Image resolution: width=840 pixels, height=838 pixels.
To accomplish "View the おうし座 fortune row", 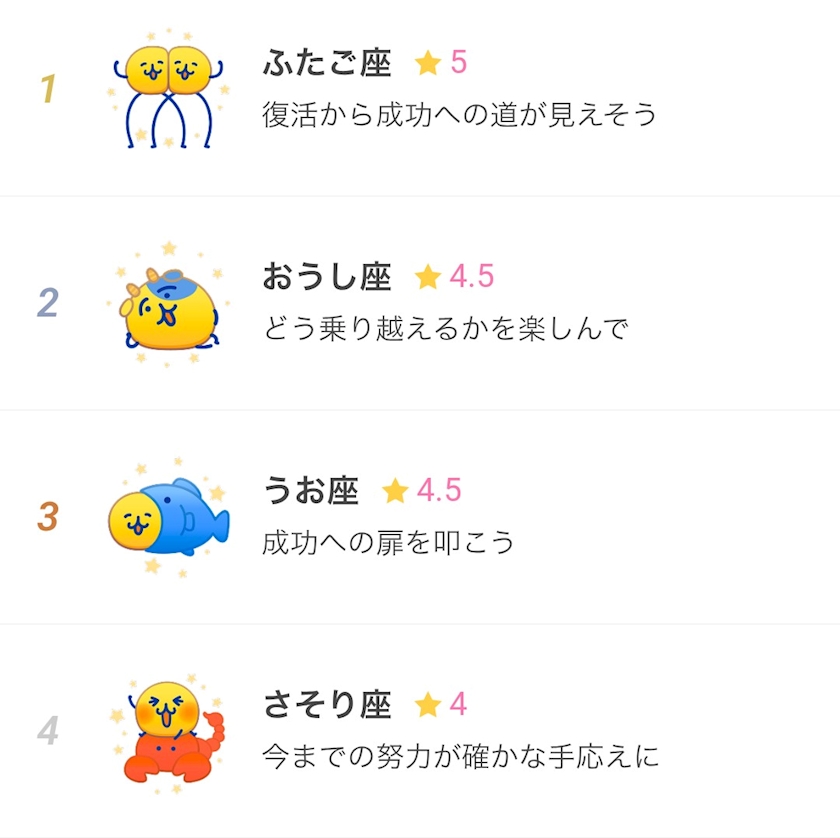I will pyautogui.click(x=420, y=303).
